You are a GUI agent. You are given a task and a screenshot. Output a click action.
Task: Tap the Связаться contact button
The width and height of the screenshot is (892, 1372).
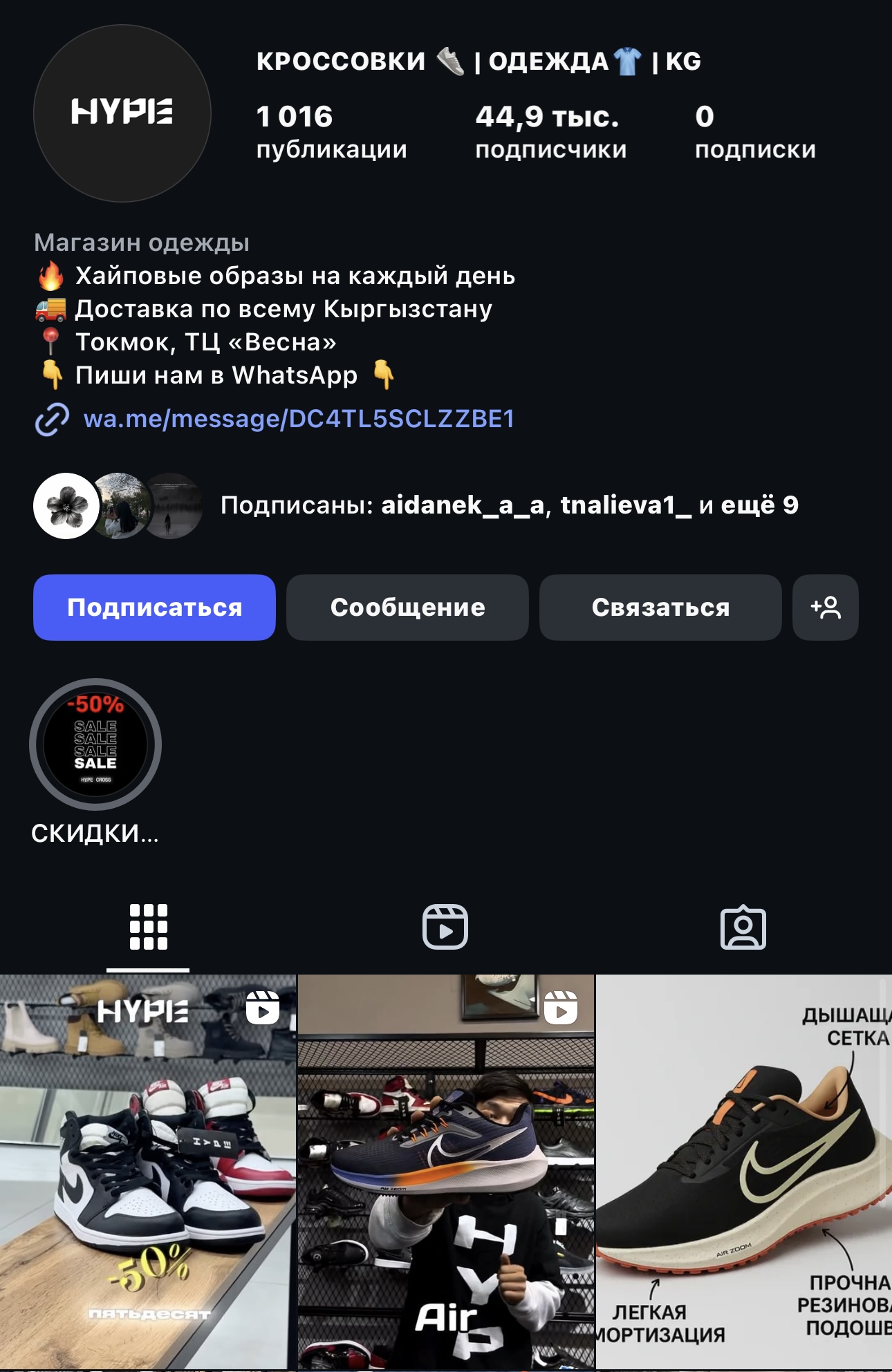tap(660, 607)
